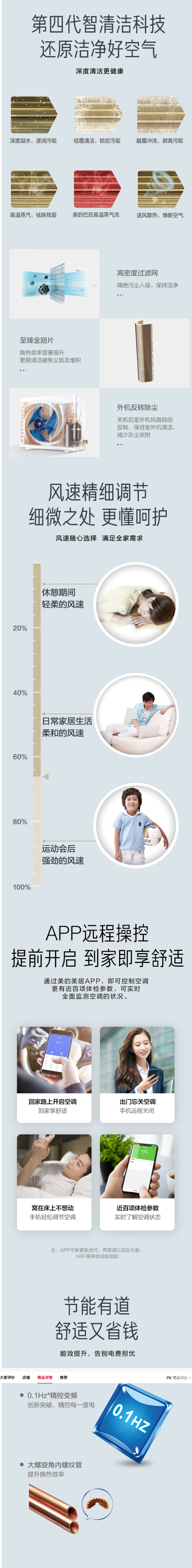Open the 推荐 tab
Screen dimensions: 192x1568
tap(63, 1377)
